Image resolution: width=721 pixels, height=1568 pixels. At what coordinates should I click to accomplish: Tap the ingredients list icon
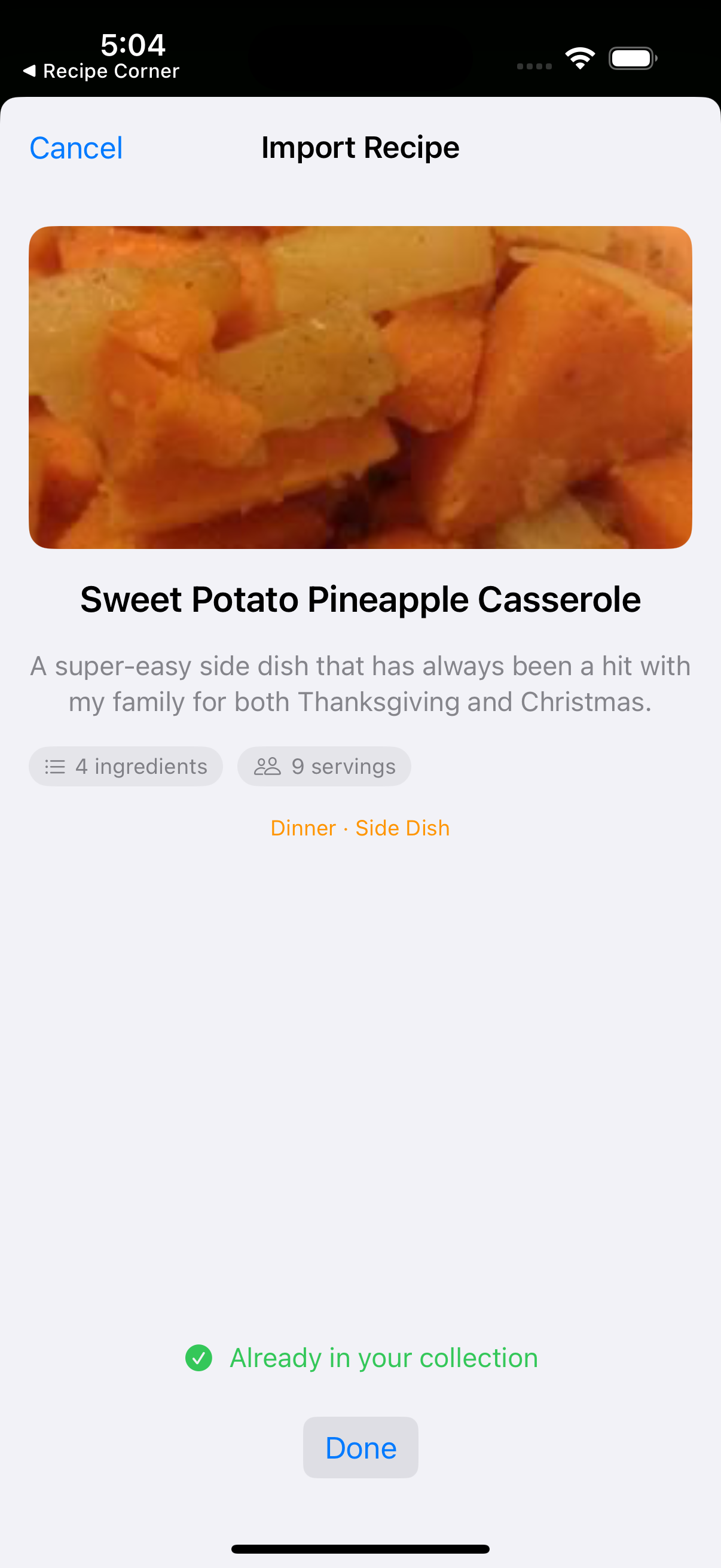55,766
